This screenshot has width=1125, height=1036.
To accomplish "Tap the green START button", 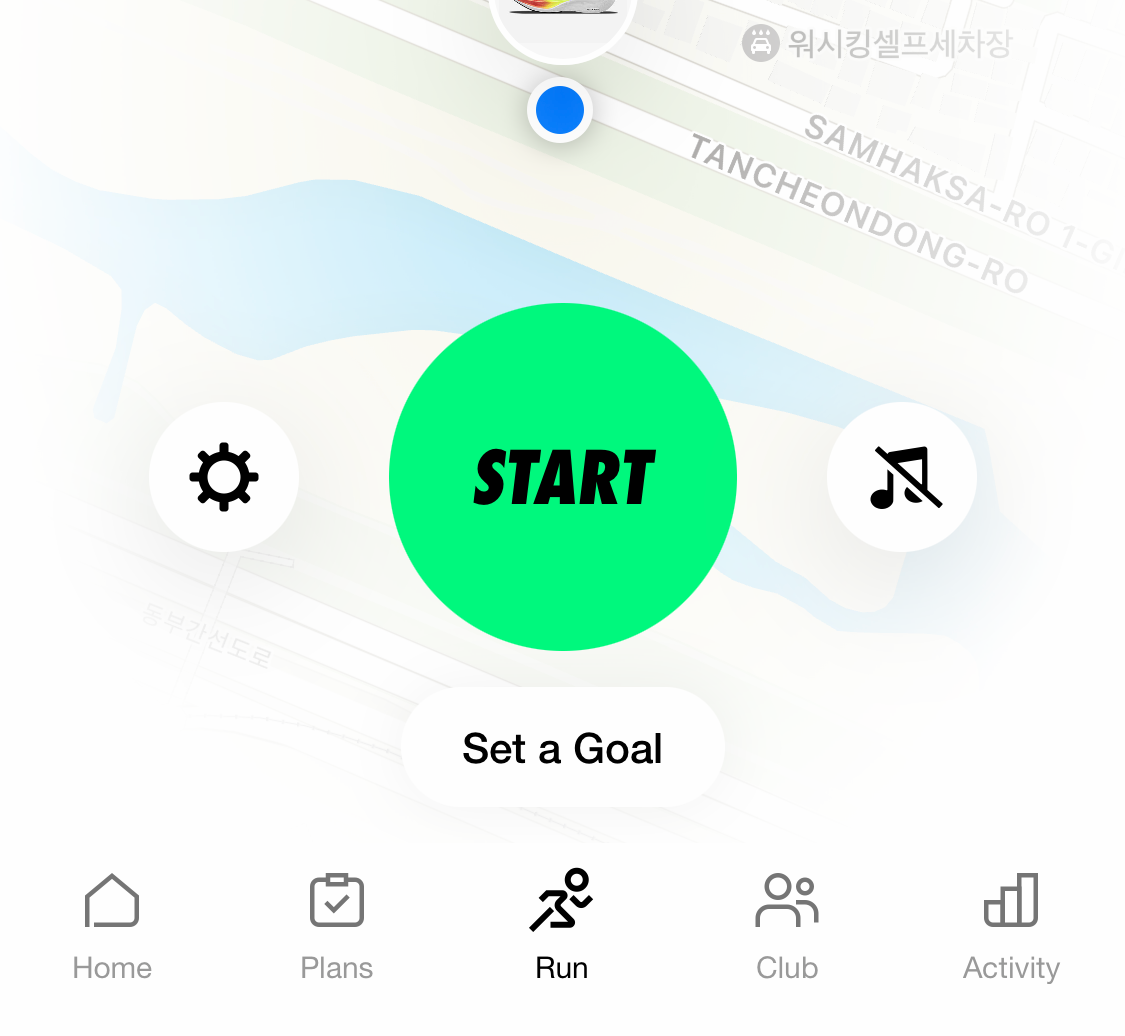I will pos(562,476).
